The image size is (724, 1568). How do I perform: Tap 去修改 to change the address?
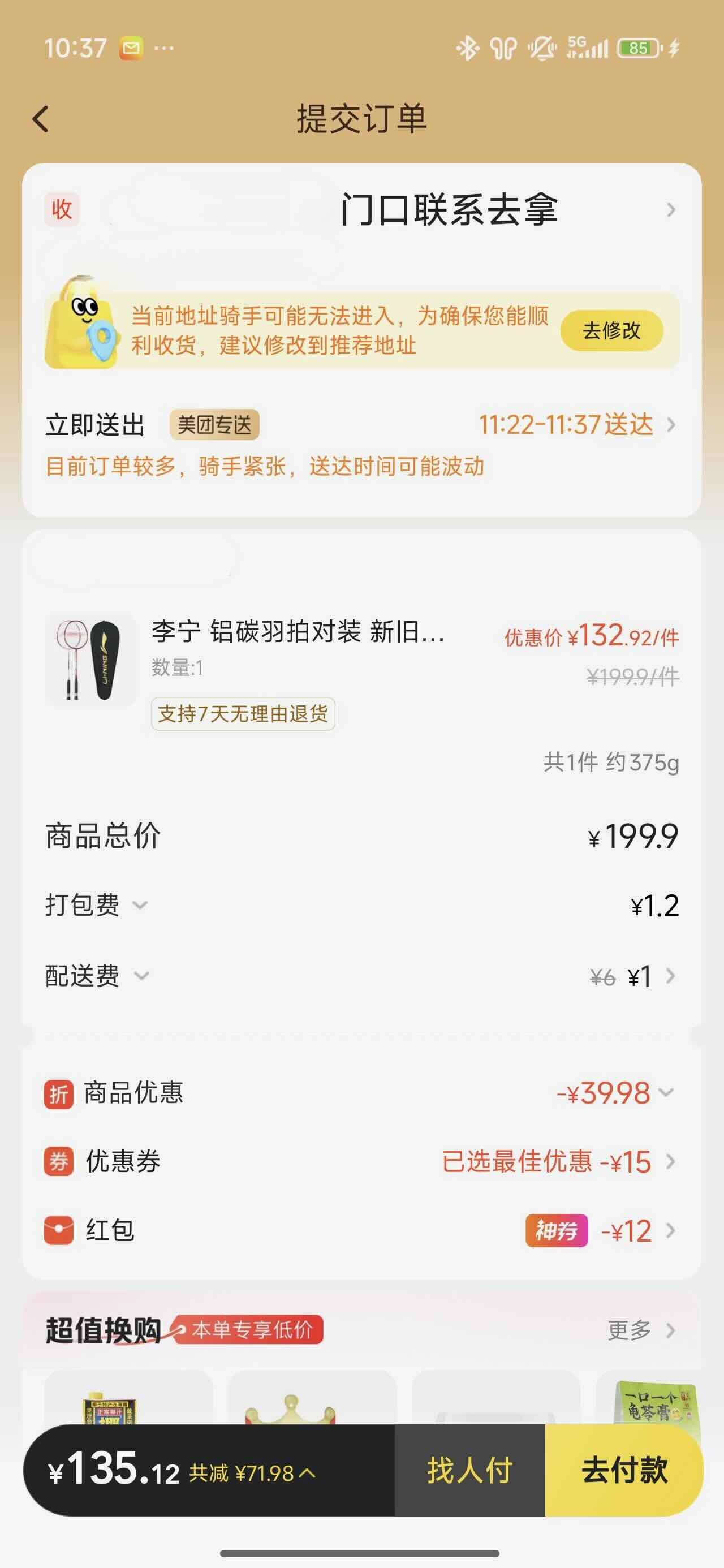coord(611,330)
